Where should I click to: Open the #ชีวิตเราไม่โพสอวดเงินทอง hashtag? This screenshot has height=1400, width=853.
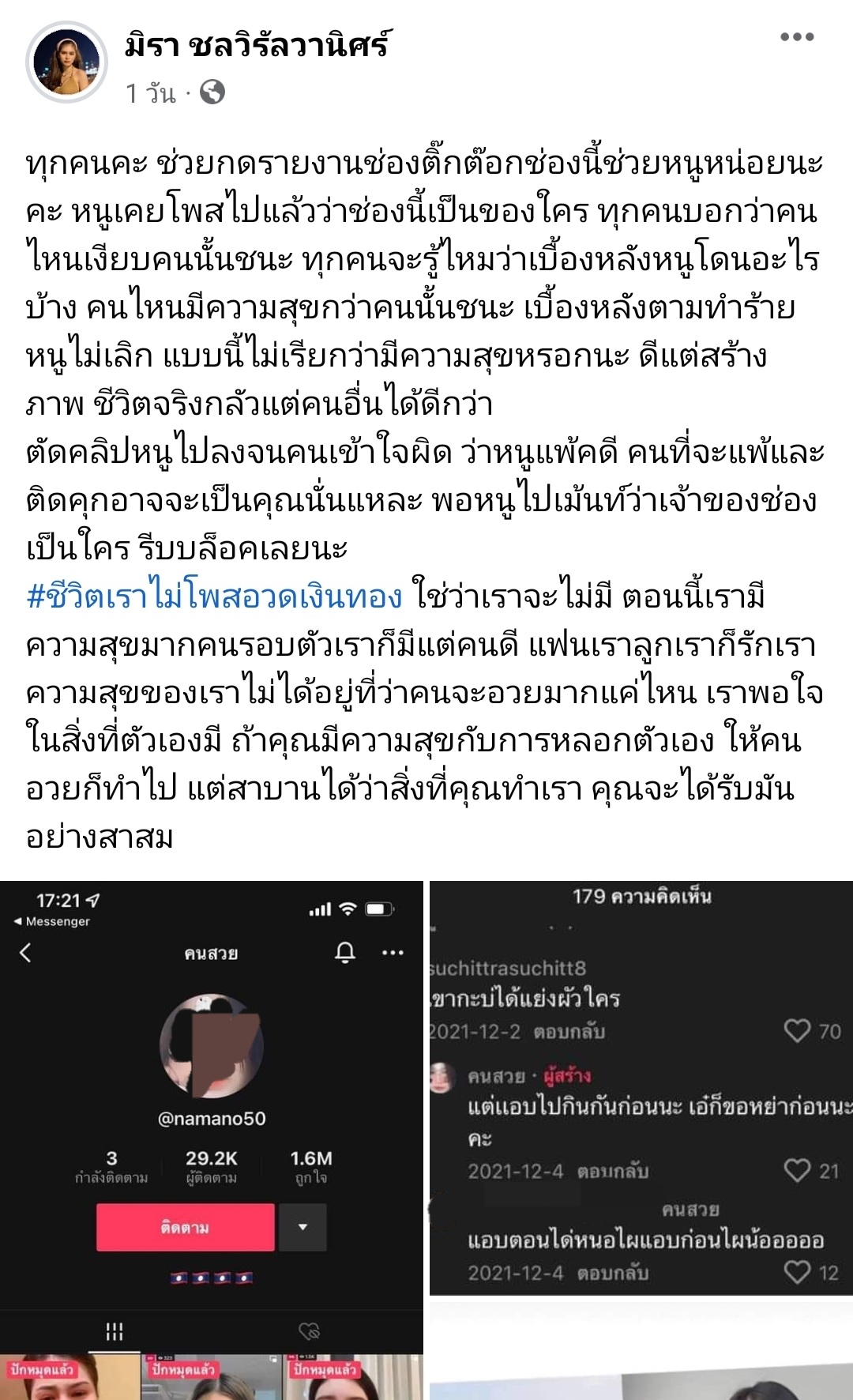pyautogui.click(x=214, y=597)
